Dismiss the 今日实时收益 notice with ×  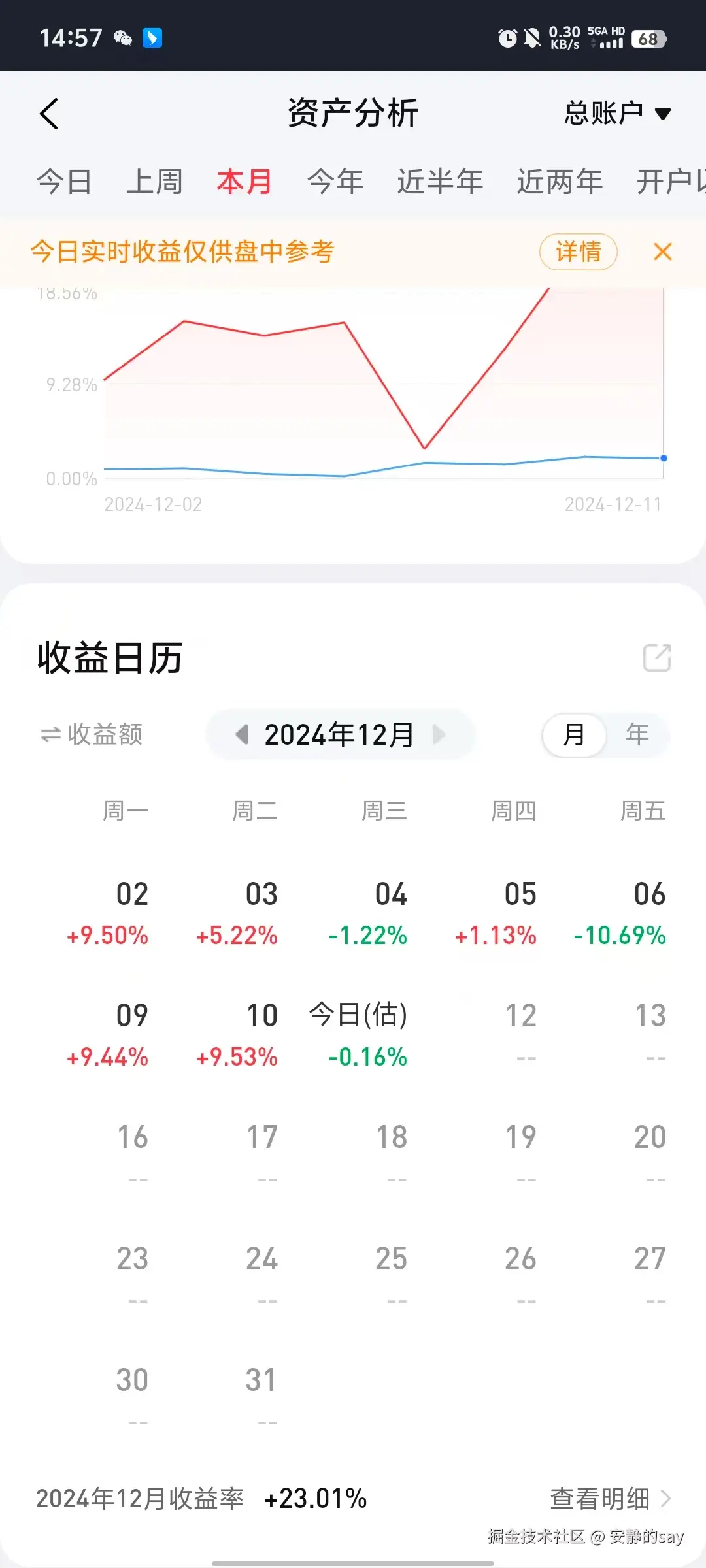click(x=663, y=252)
